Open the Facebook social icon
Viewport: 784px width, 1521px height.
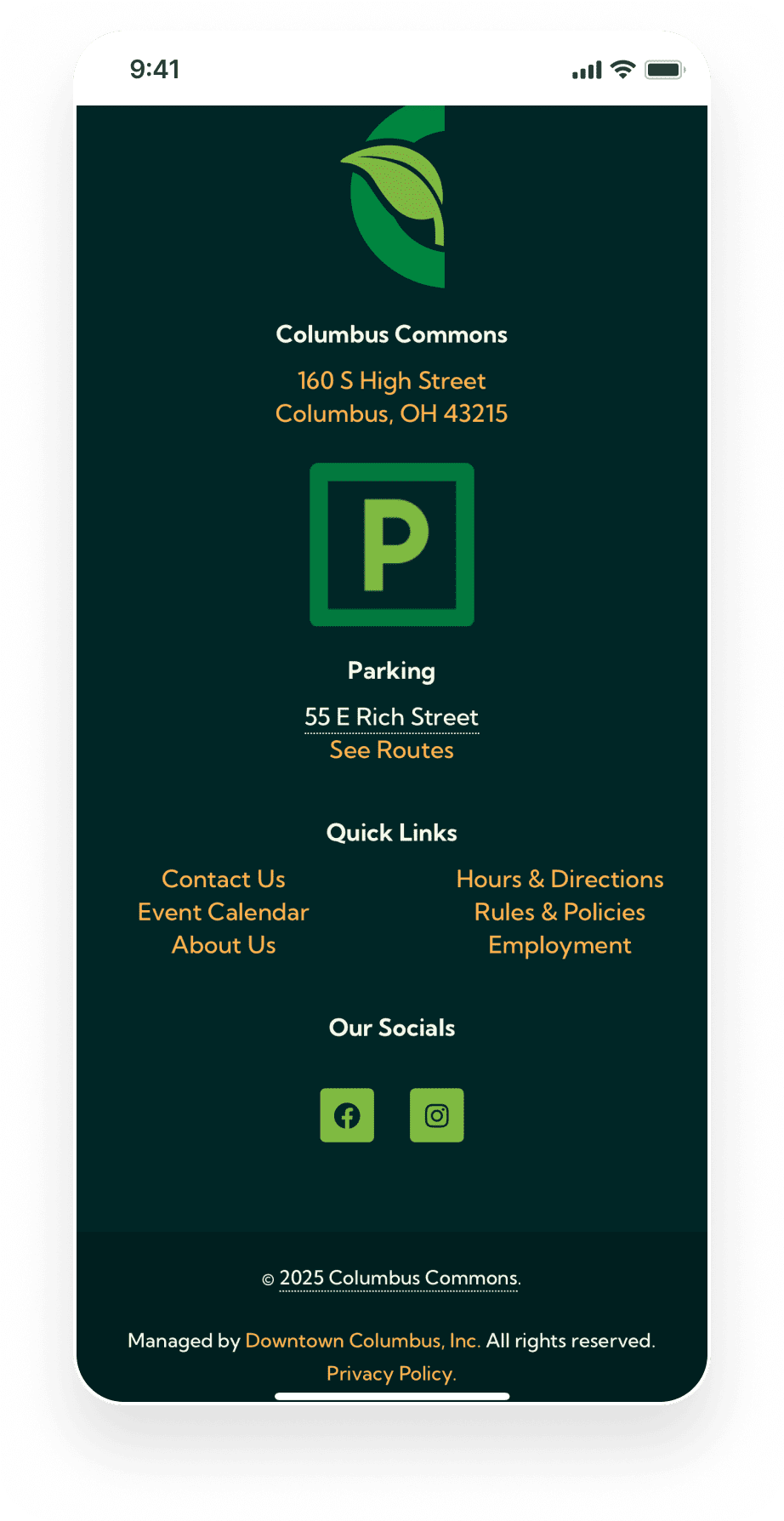347,1115
